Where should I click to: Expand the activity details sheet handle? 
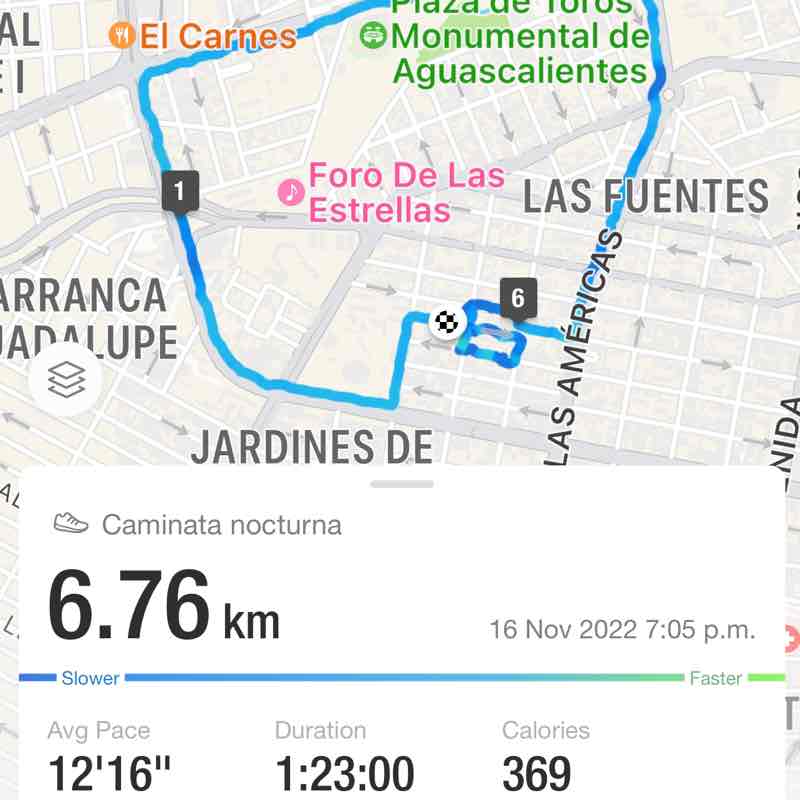[x=402, y=485]
